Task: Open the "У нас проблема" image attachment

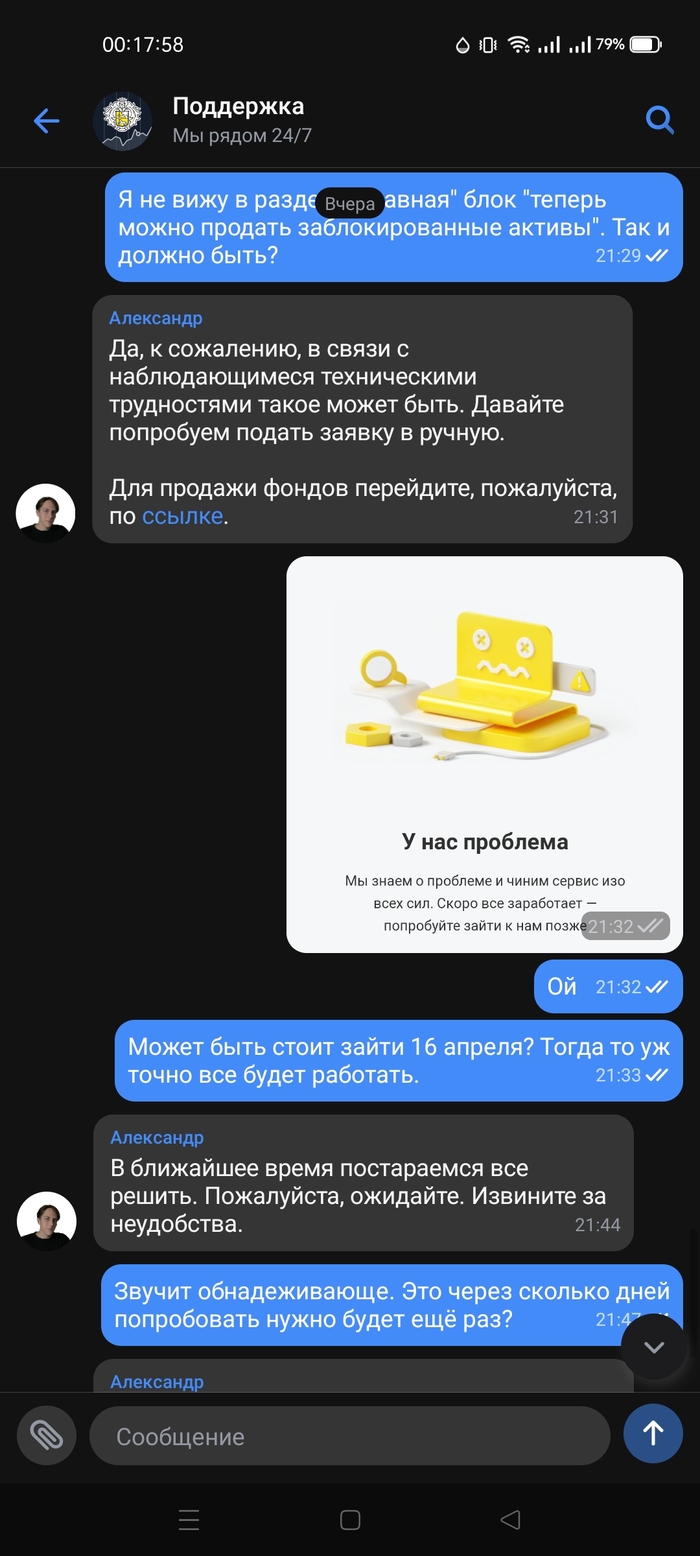Action: (x=484, y=754)
